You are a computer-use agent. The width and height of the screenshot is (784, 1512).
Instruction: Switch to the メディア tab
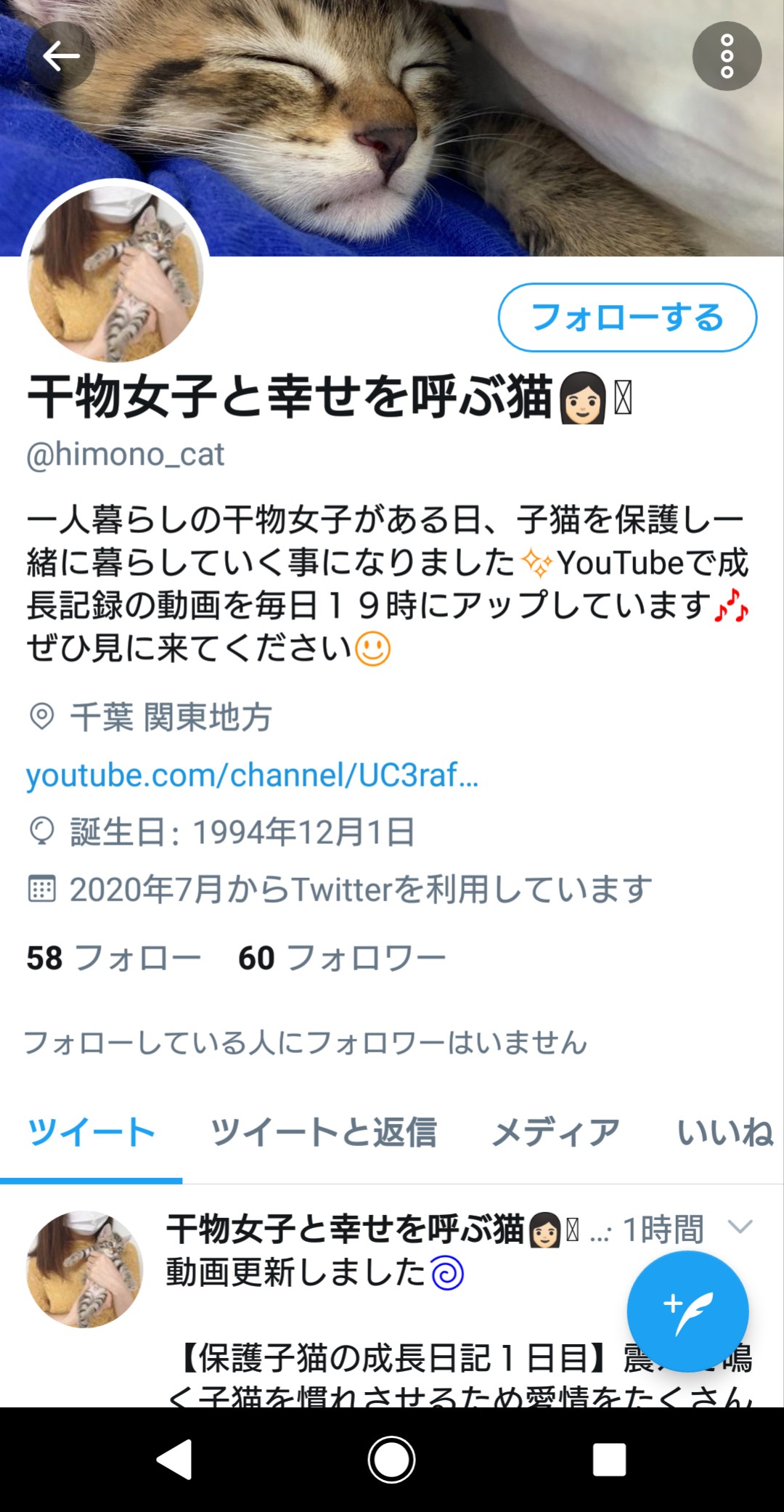pyautogui.click(x=555, y=1132)
